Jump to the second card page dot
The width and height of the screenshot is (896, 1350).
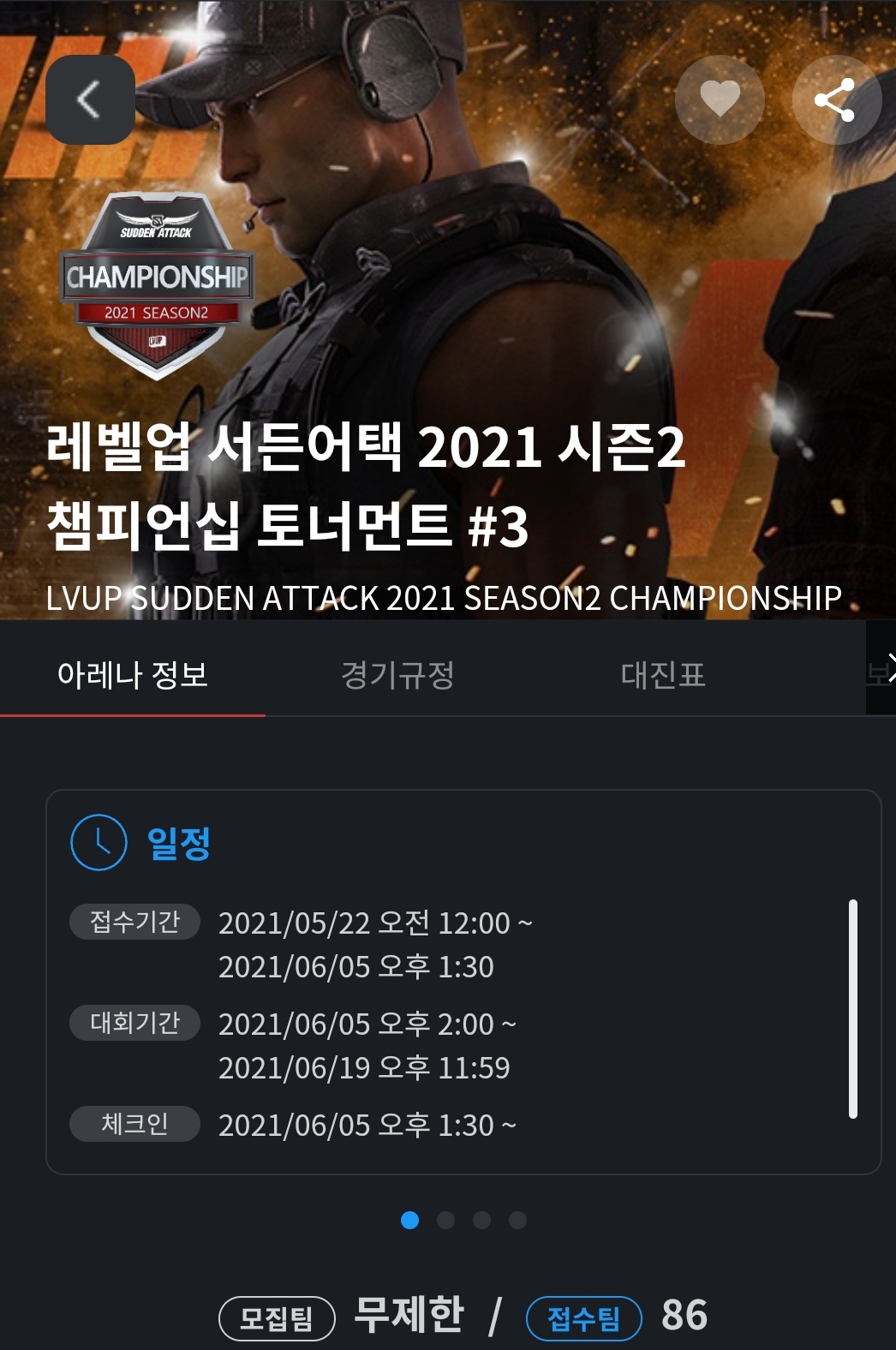click(x=445, y=1220)
